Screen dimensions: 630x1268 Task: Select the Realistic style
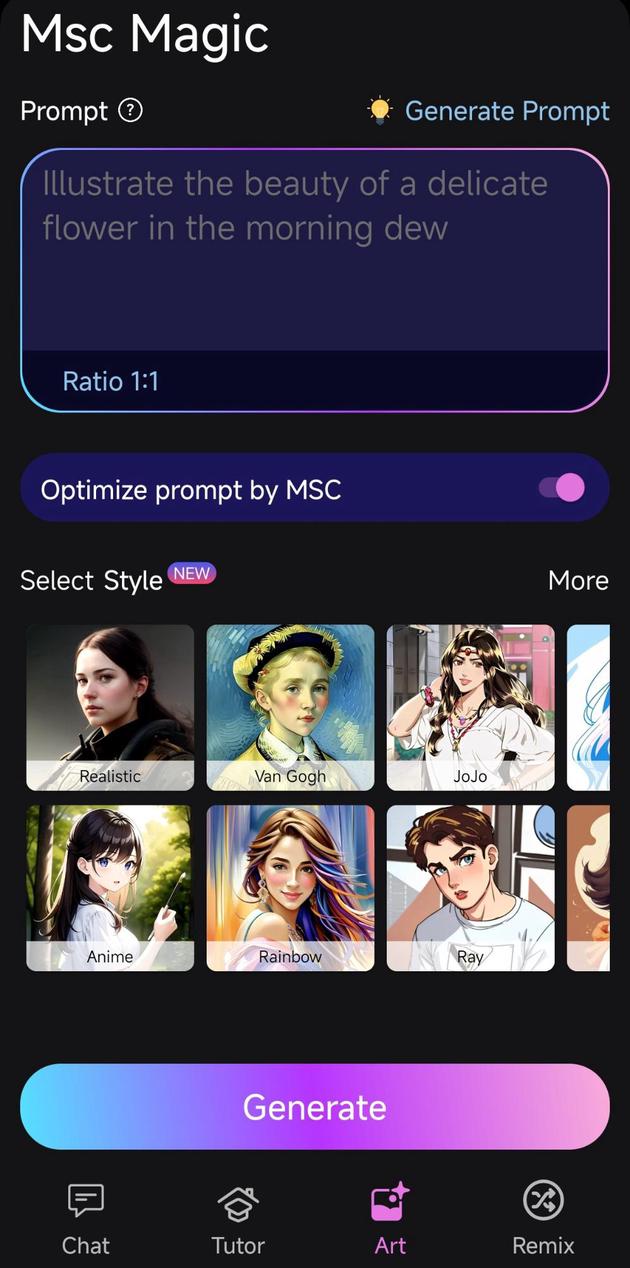pyautogui.click(x=110, y=707)
